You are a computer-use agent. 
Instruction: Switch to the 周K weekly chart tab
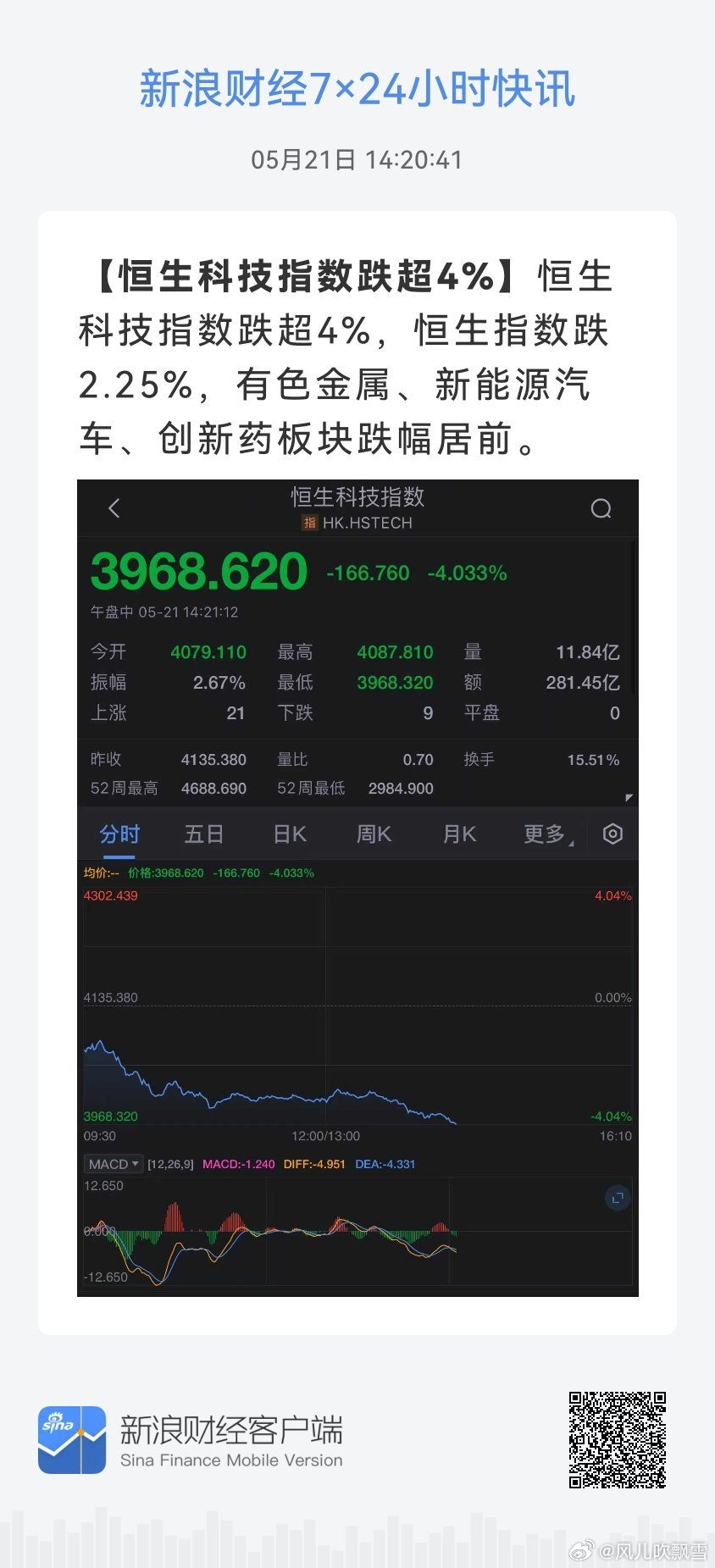pos(374,834)
